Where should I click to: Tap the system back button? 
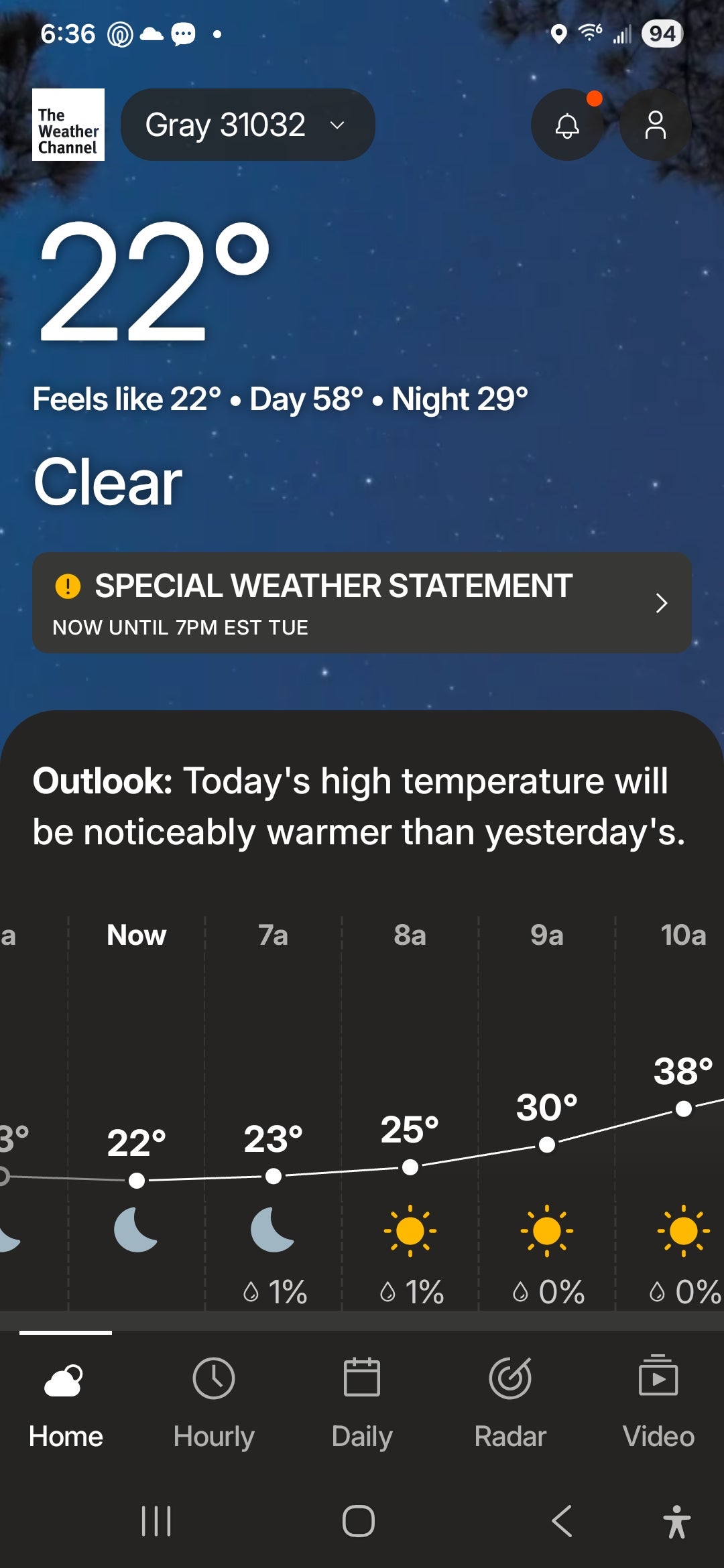(x=562, y=1521)
